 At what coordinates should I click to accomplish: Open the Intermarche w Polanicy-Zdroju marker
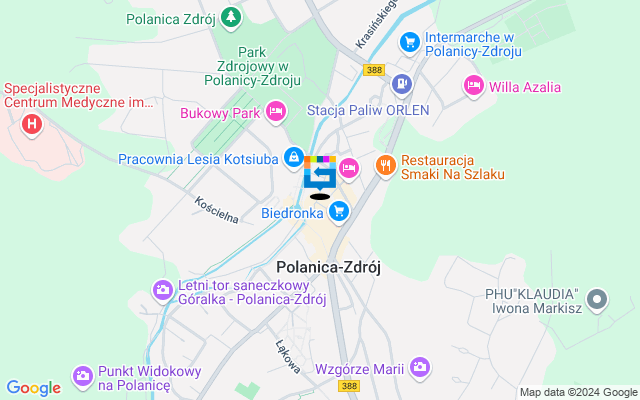pyautogui.click(x=408, y=42)
